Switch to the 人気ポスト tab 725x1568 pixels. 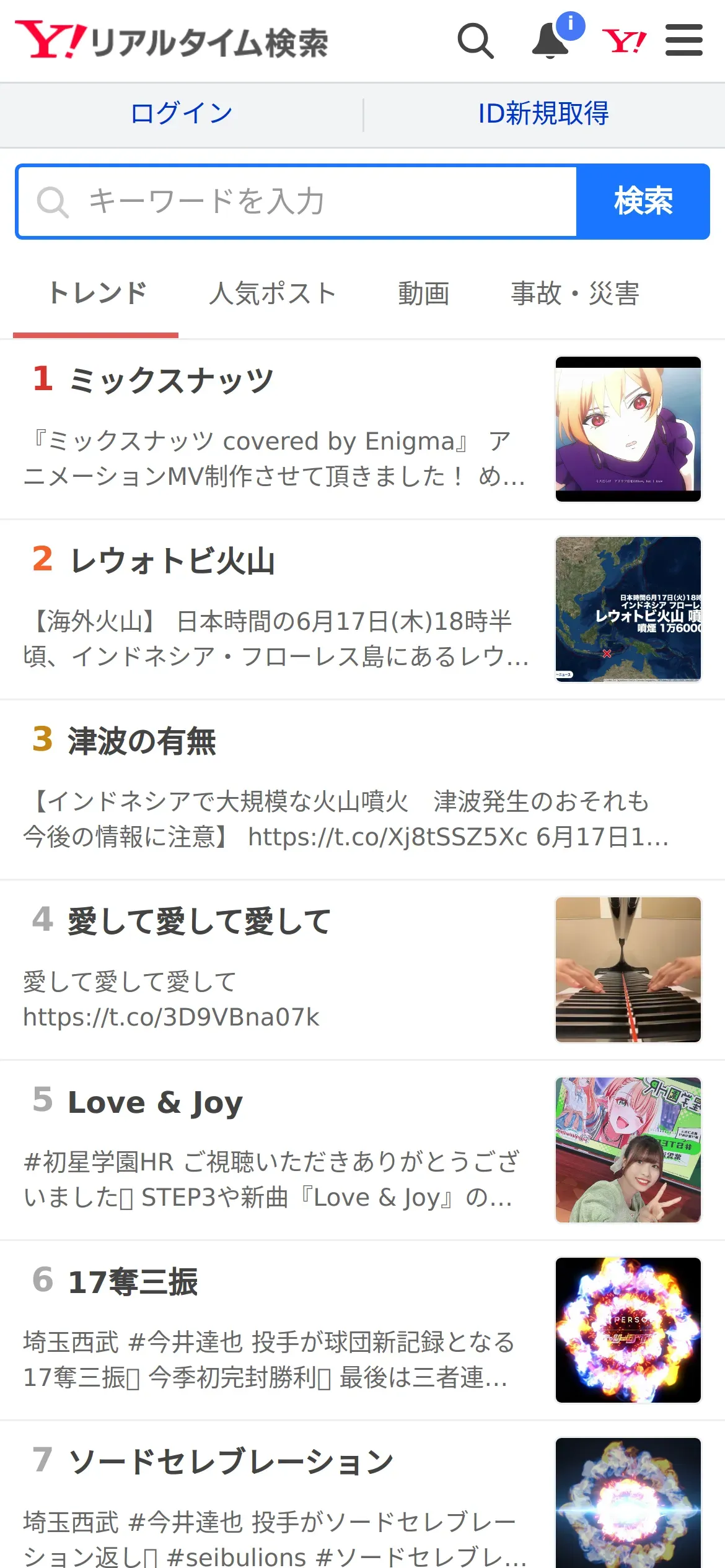(x=273, y=294)
